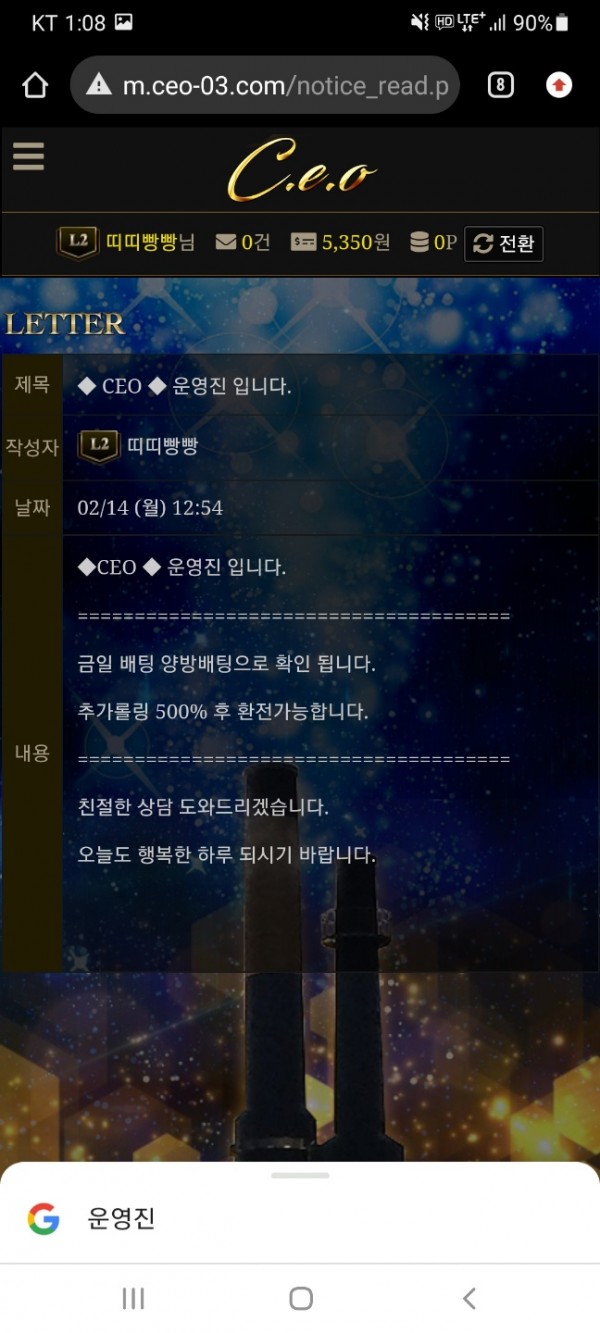Open the hamburger drawer menu
The image size is (600, 1333).
pyautogui.click(x=29, y=157)
